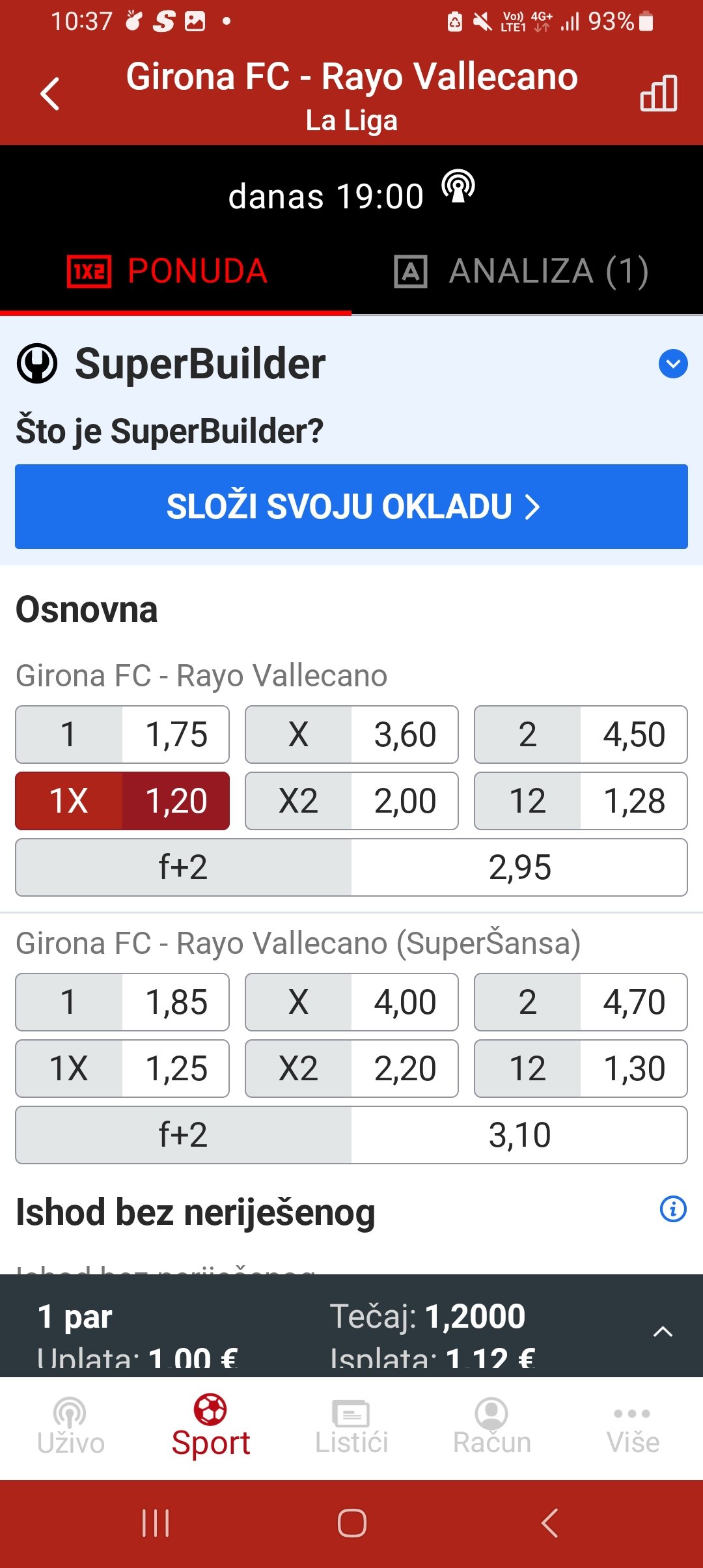Collapse the SuperBuilder section chevron
Viewport: 703px width, 1568px height.
click(673, 363)
